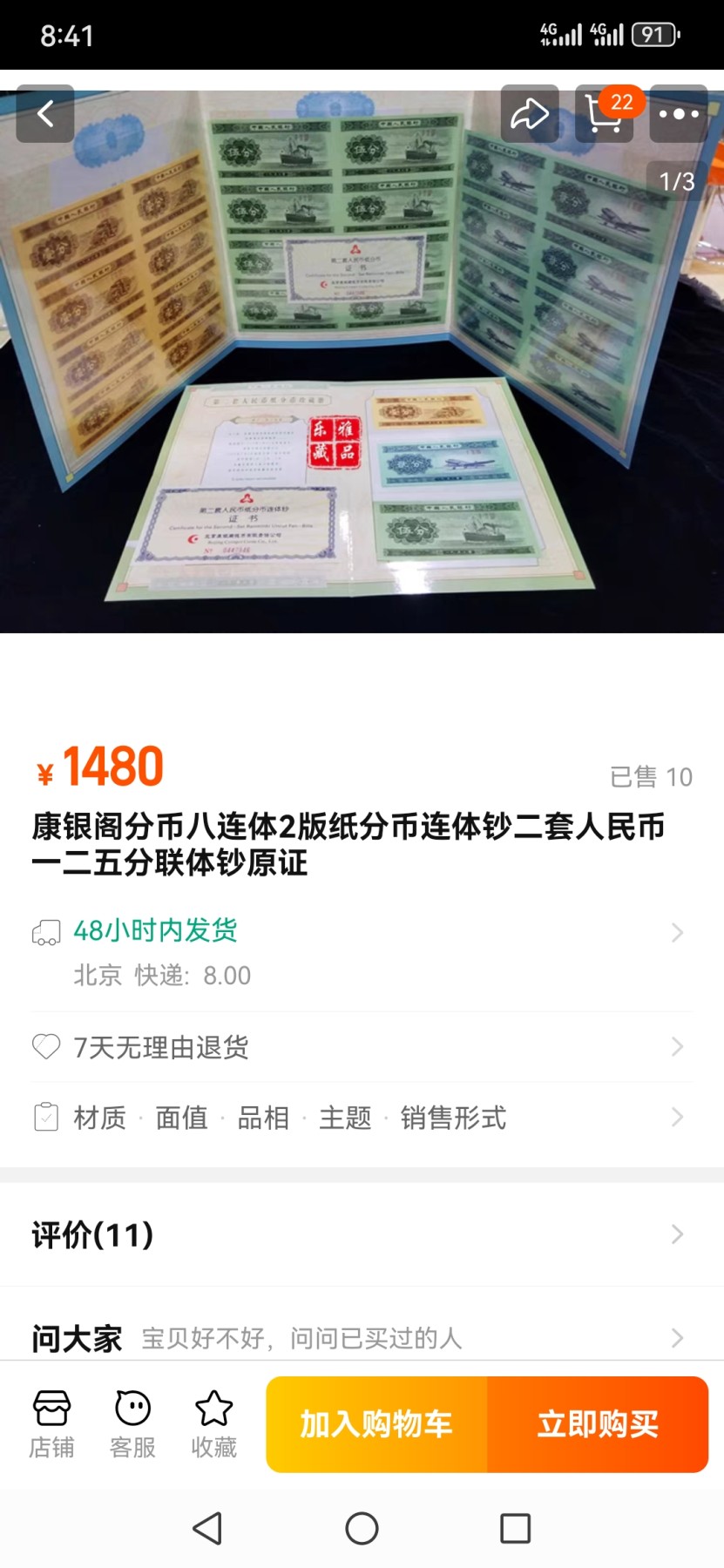Open the shopping cart with 22 items
Image resolution: width=724 pixels, height=1568 pixels.
pyautogui.click(x=605, y=113)
